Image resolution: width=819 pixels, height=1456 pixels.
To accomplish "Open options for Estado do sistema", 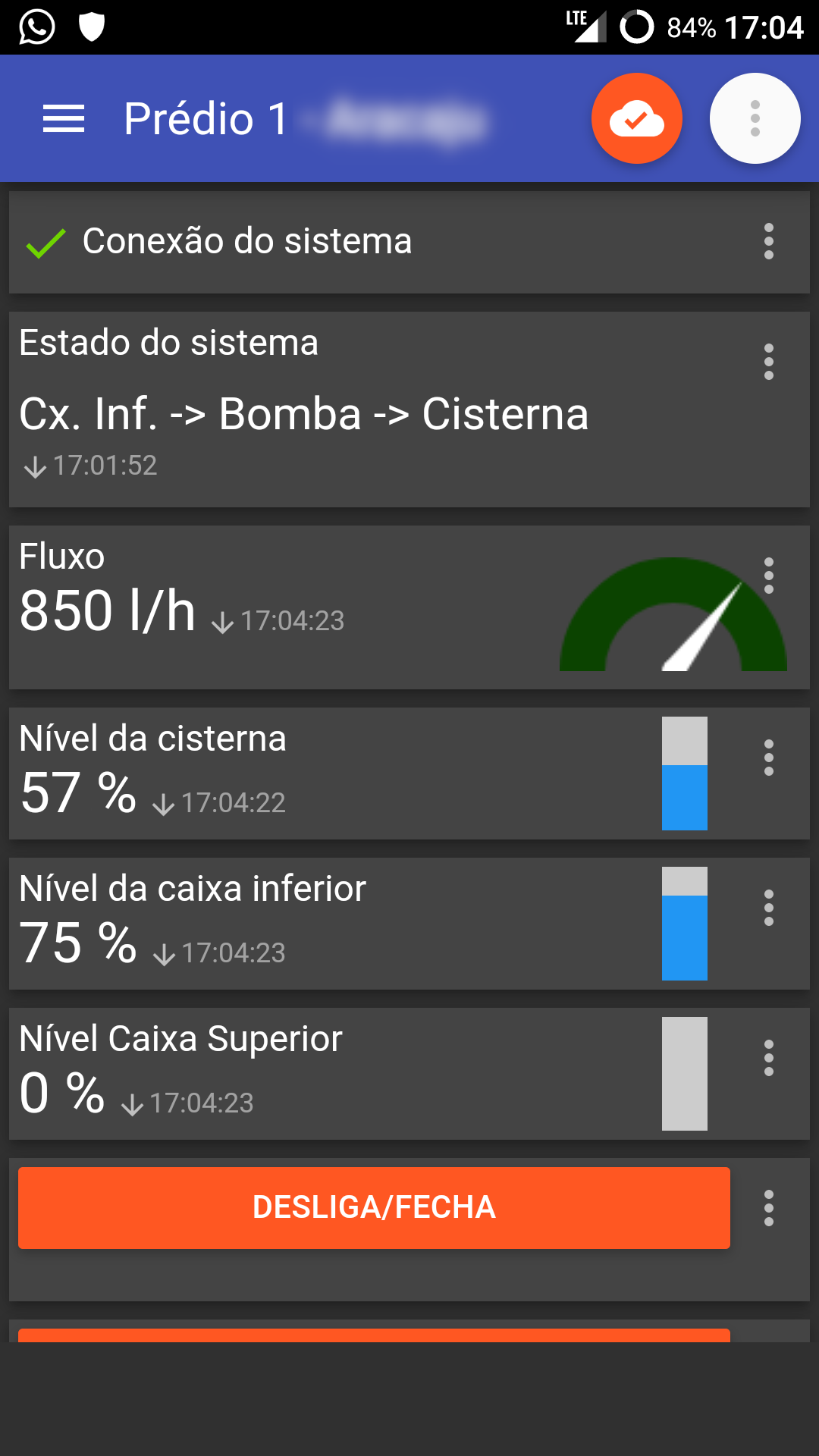I will 768,362.
